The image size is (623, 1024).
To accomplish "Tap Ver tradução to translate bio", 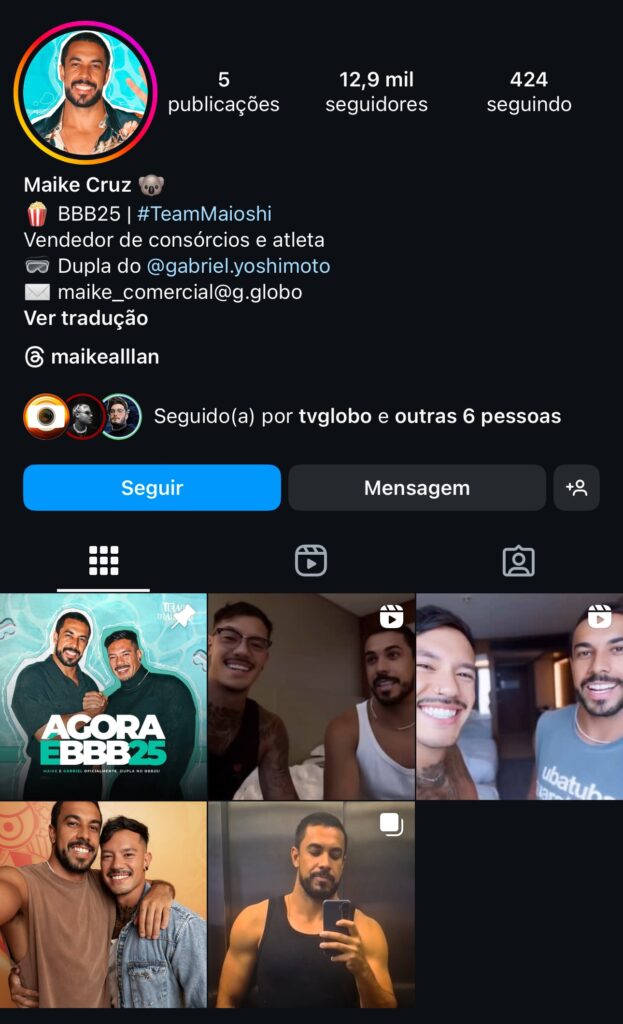I will (x=86, y=318).
